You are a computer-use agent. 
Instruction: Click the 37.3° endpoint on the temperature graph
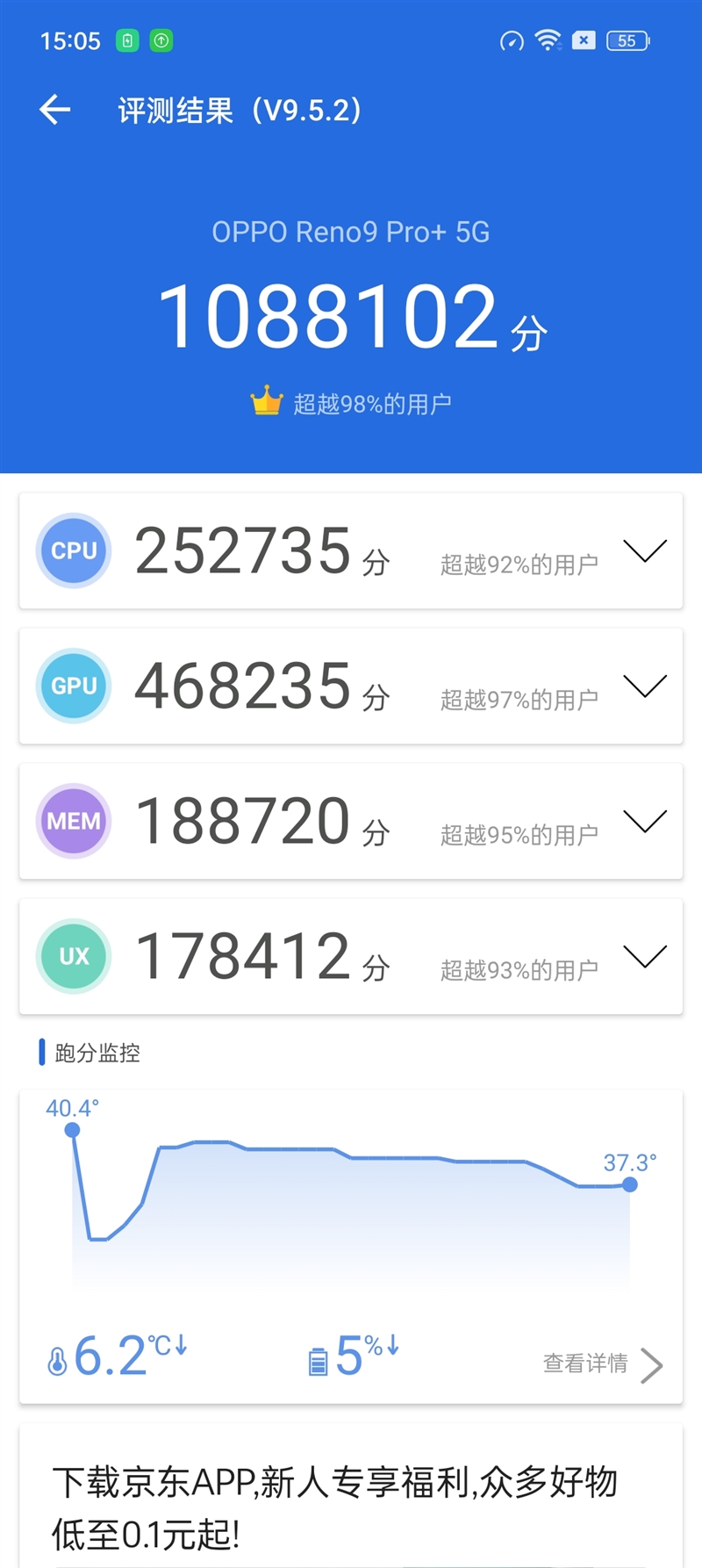tap(630, 1184)
